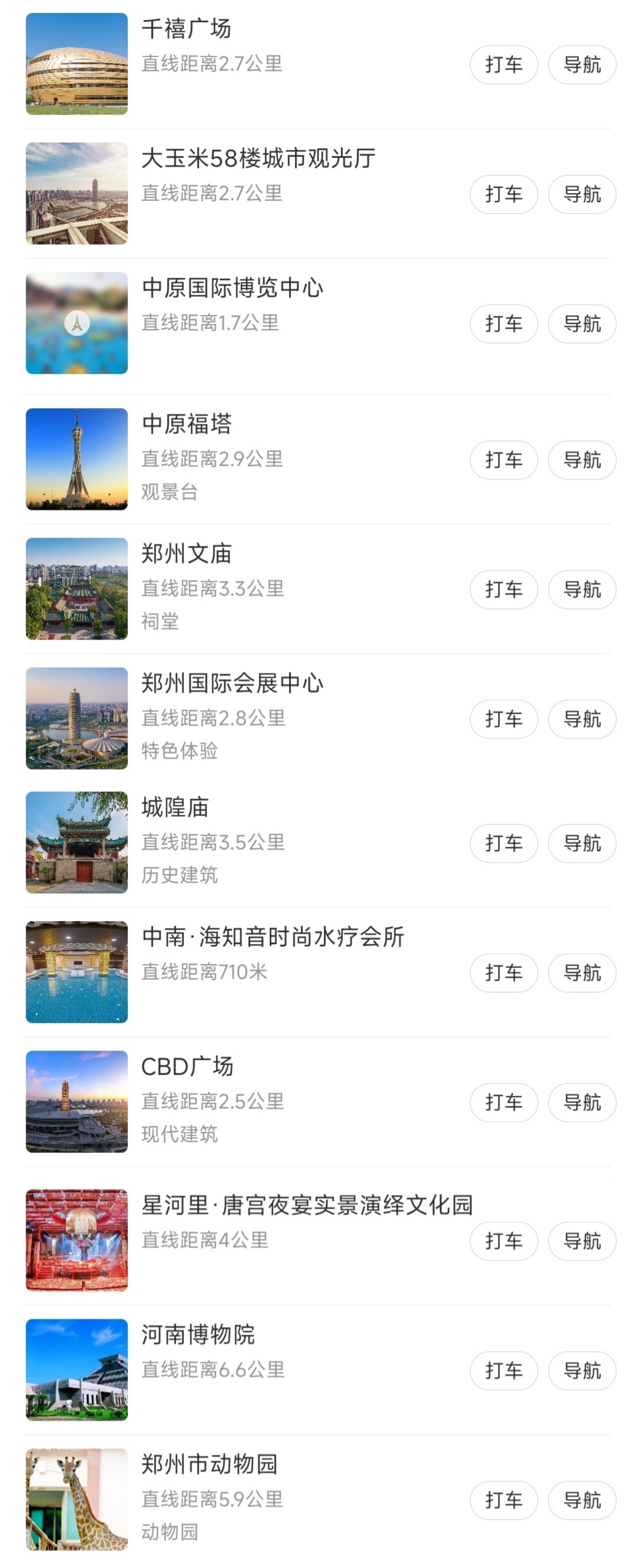Navigate to 大玉米58楼城市观光厅 with 导航
Screen dimensions: 636x1568
pos(582,194)
